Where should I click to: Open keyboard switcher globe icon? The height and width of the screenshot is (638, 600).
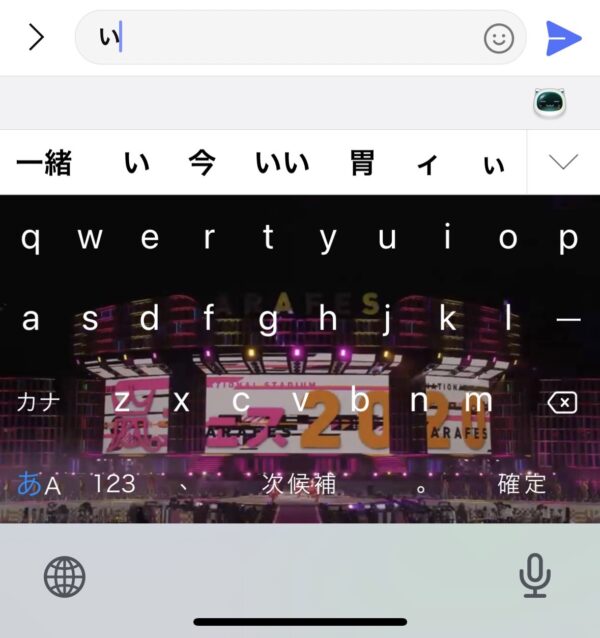(x=65, y=576)
